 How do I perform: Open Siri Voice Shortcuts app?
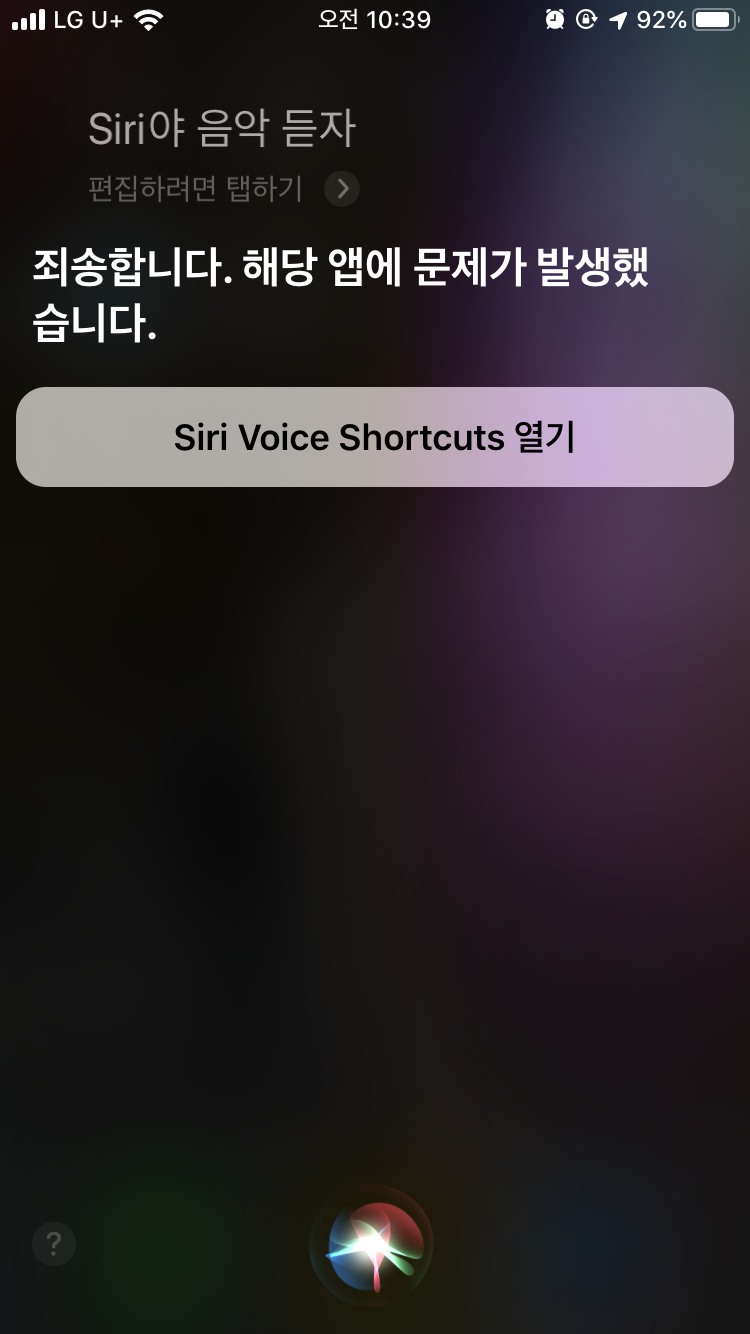coord(375,437)
